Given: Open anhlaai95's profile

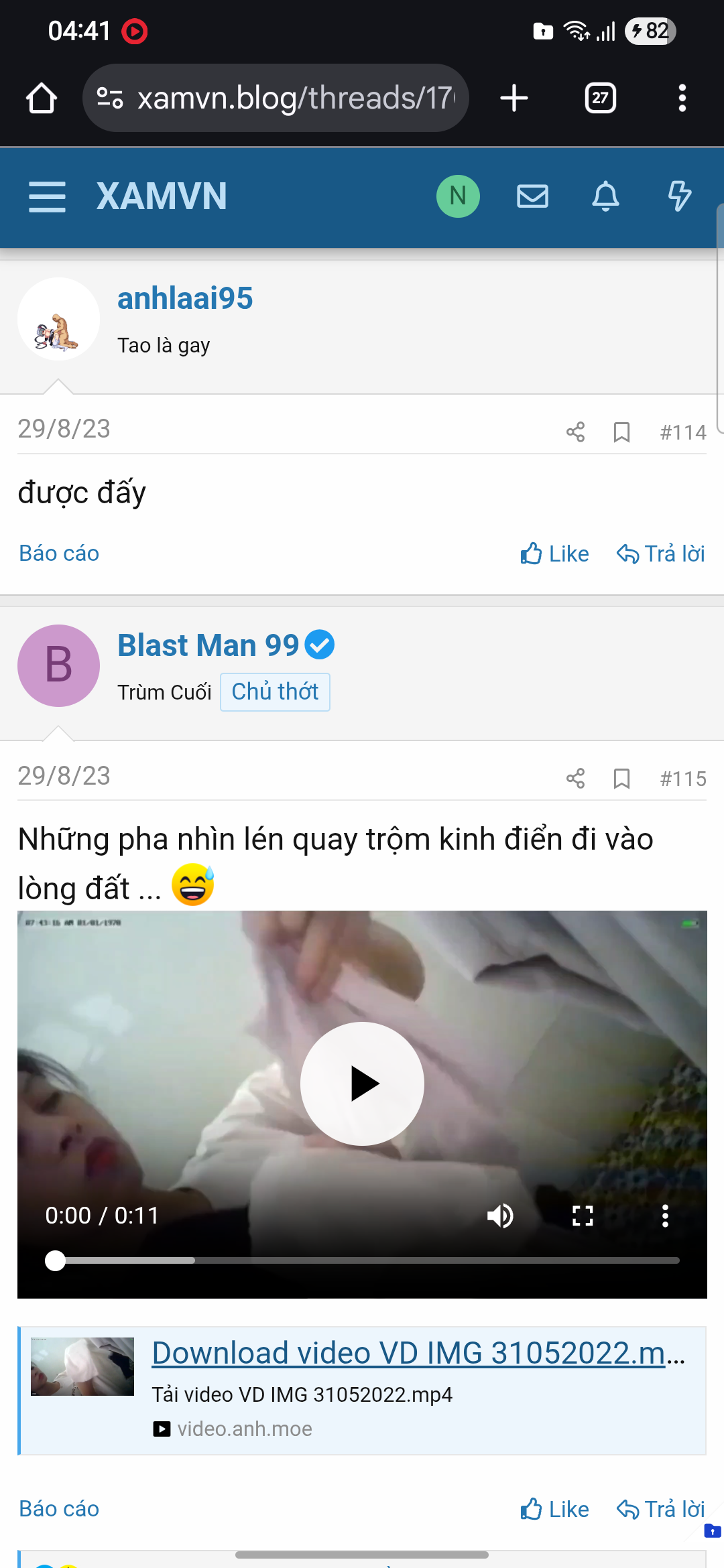Looking at the screenshot, I should tap(185, 298).
